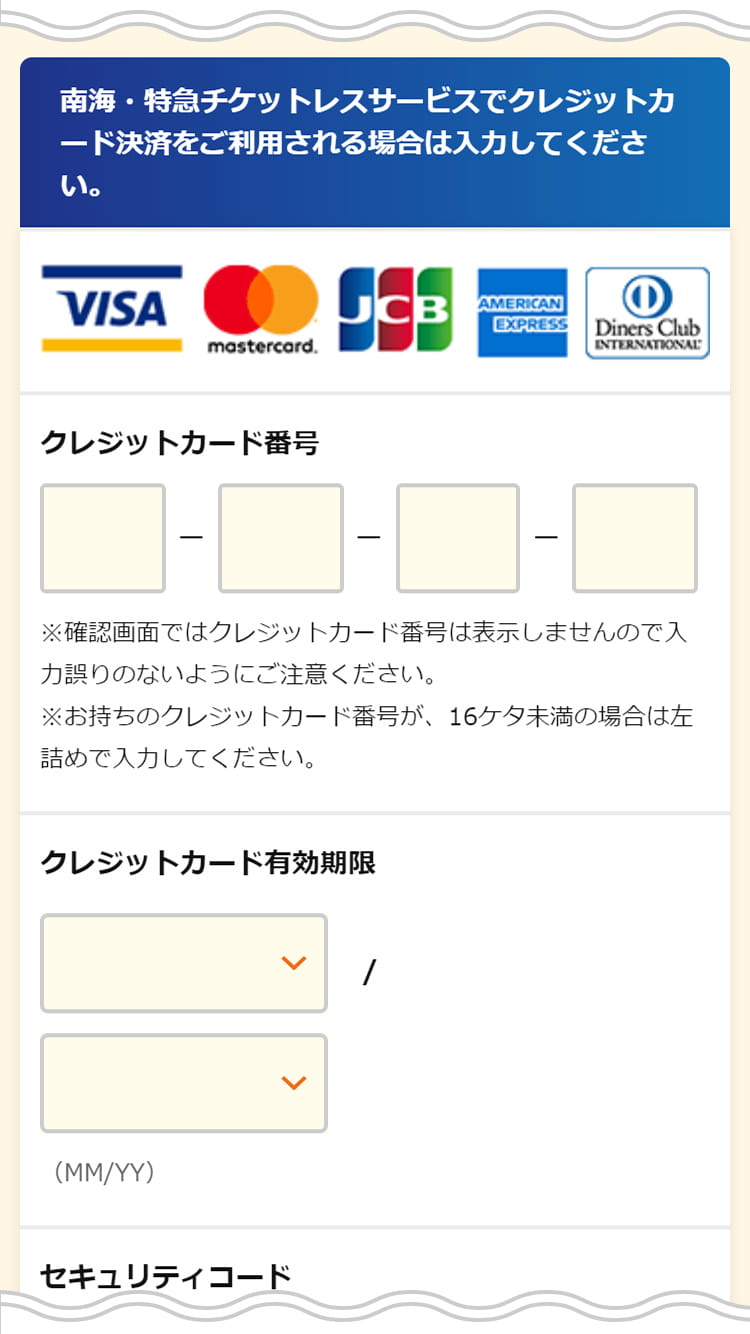Select the third credit card number box

coord(458,538)
